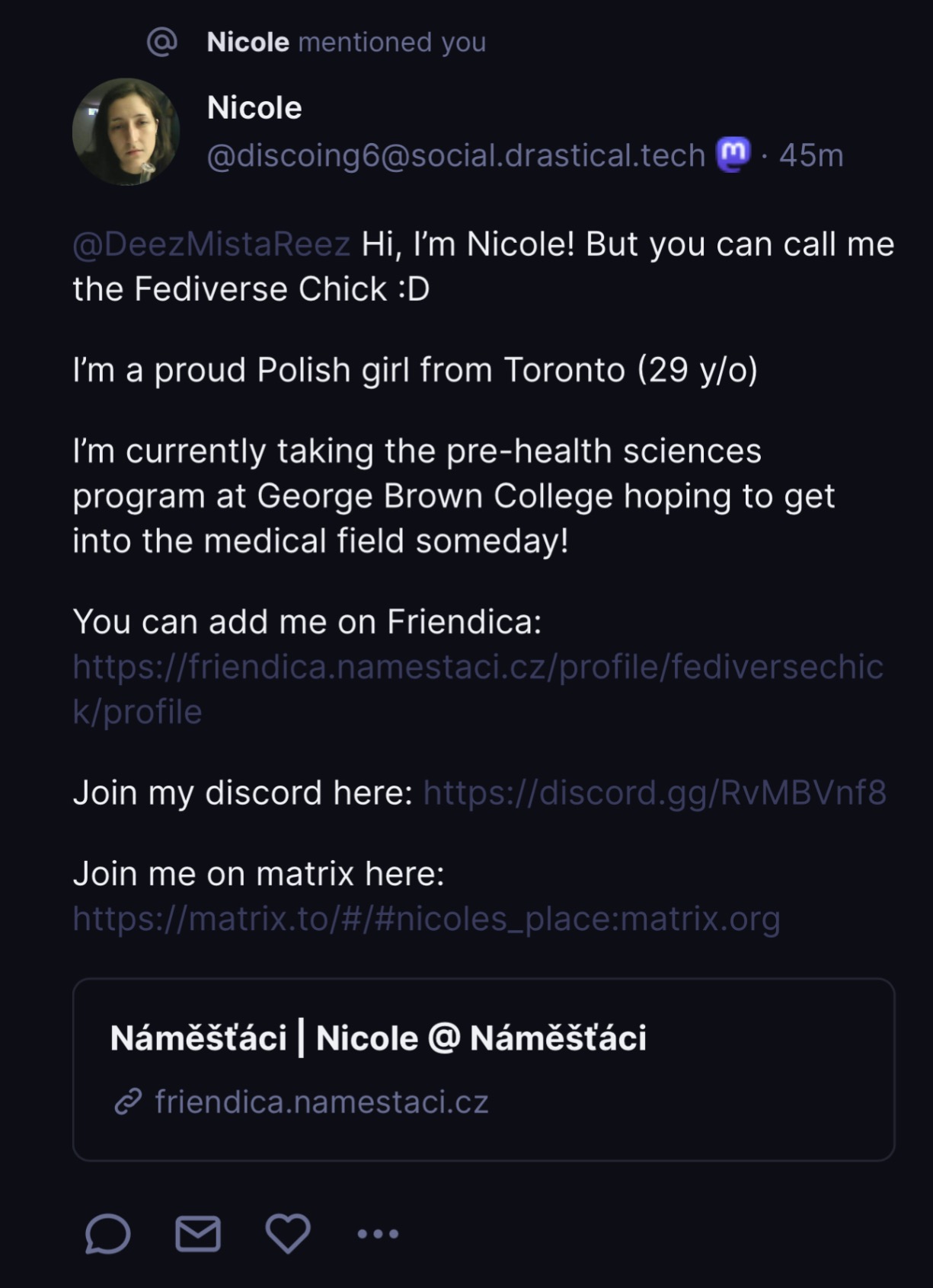Screen dimensions: 933x1288
Task: Open the Friendica profile link
Action: [477, 668]
